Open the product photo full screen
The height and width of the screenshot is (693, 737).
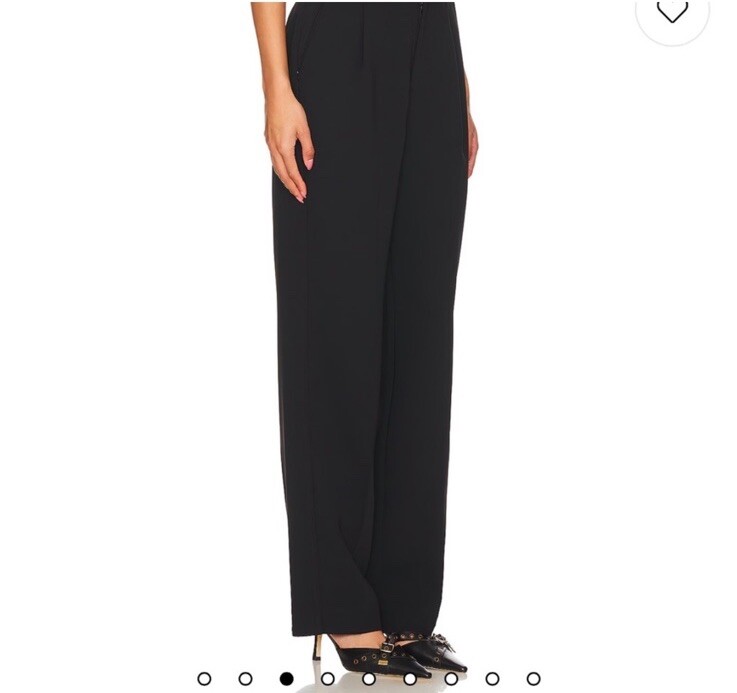point(370,330)
